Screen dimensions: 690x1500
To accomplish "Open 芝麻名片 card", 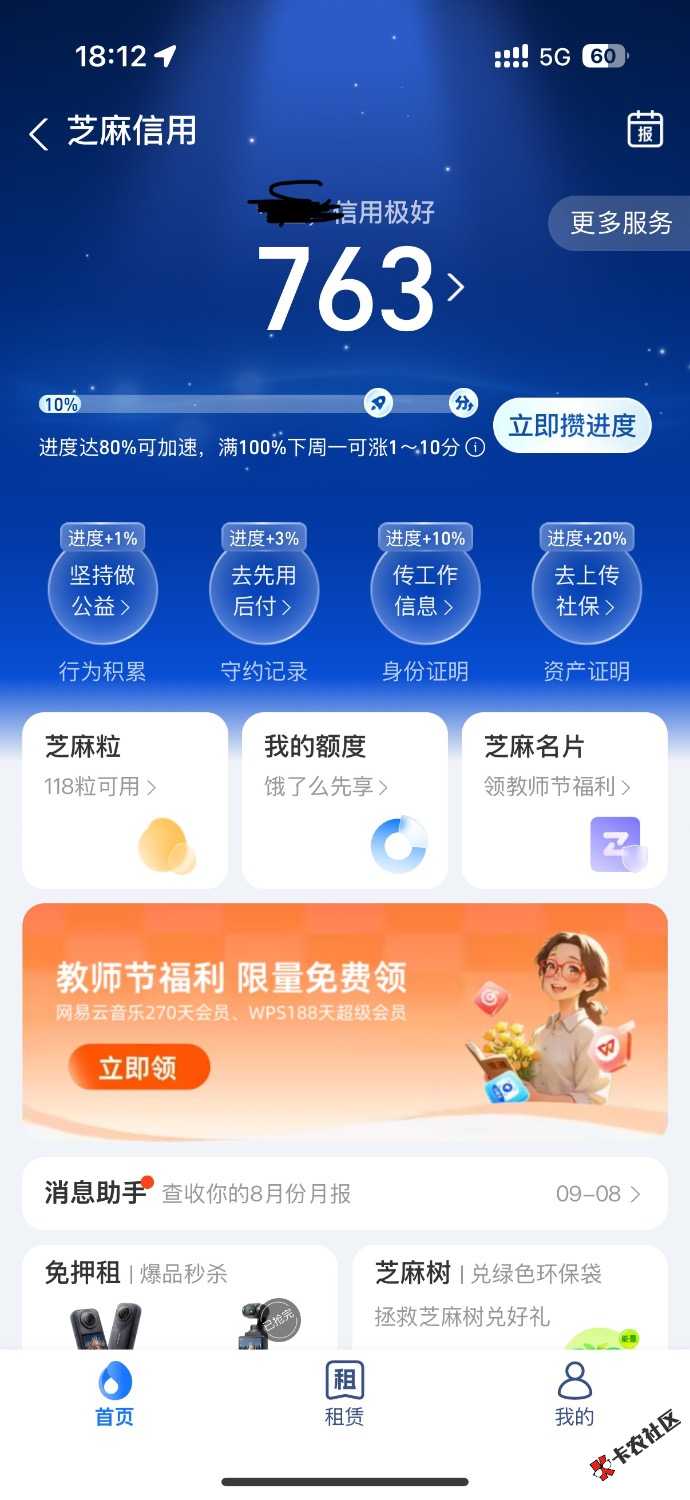I will point(564,800).
